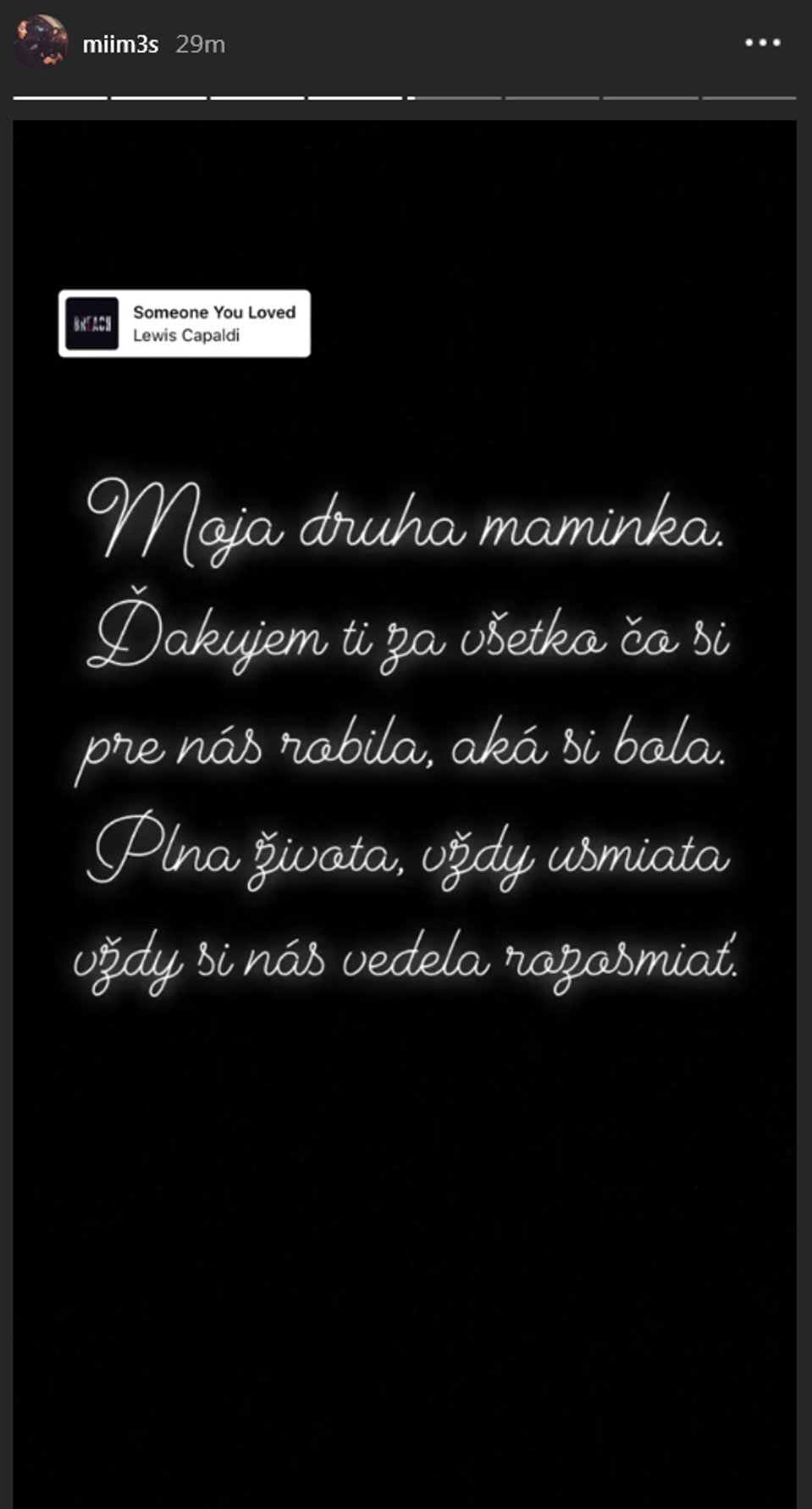The image size is (812, 1509).
Task: Open the miim3s username profile link
Action: pos(120,45)
